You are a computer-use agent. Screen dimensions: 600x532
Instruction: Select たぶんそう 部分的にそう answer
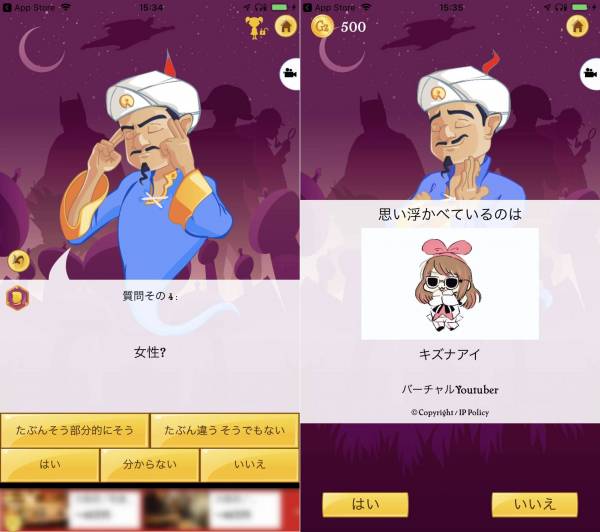pos(75,431)
